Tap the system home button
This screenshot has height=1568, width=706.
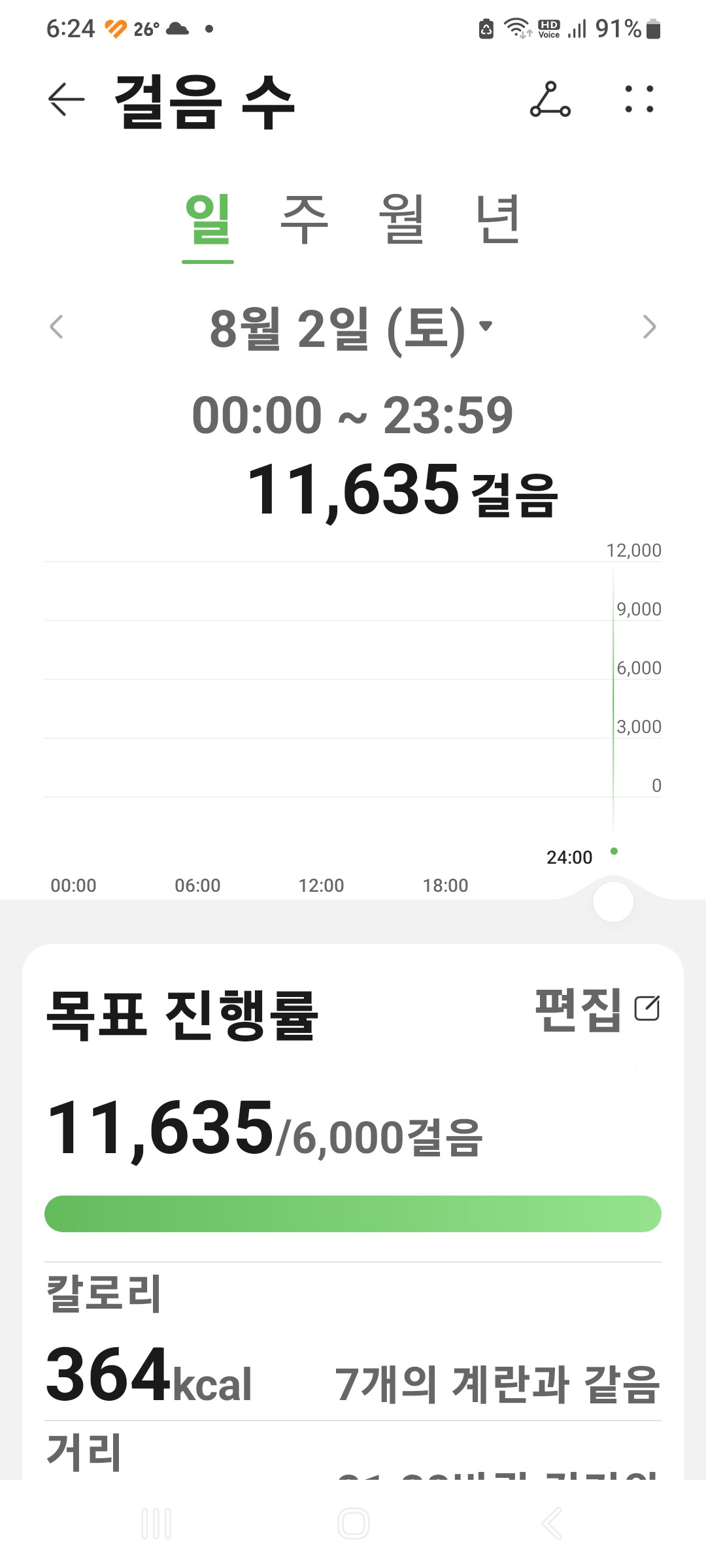[x=353, y=1524]
